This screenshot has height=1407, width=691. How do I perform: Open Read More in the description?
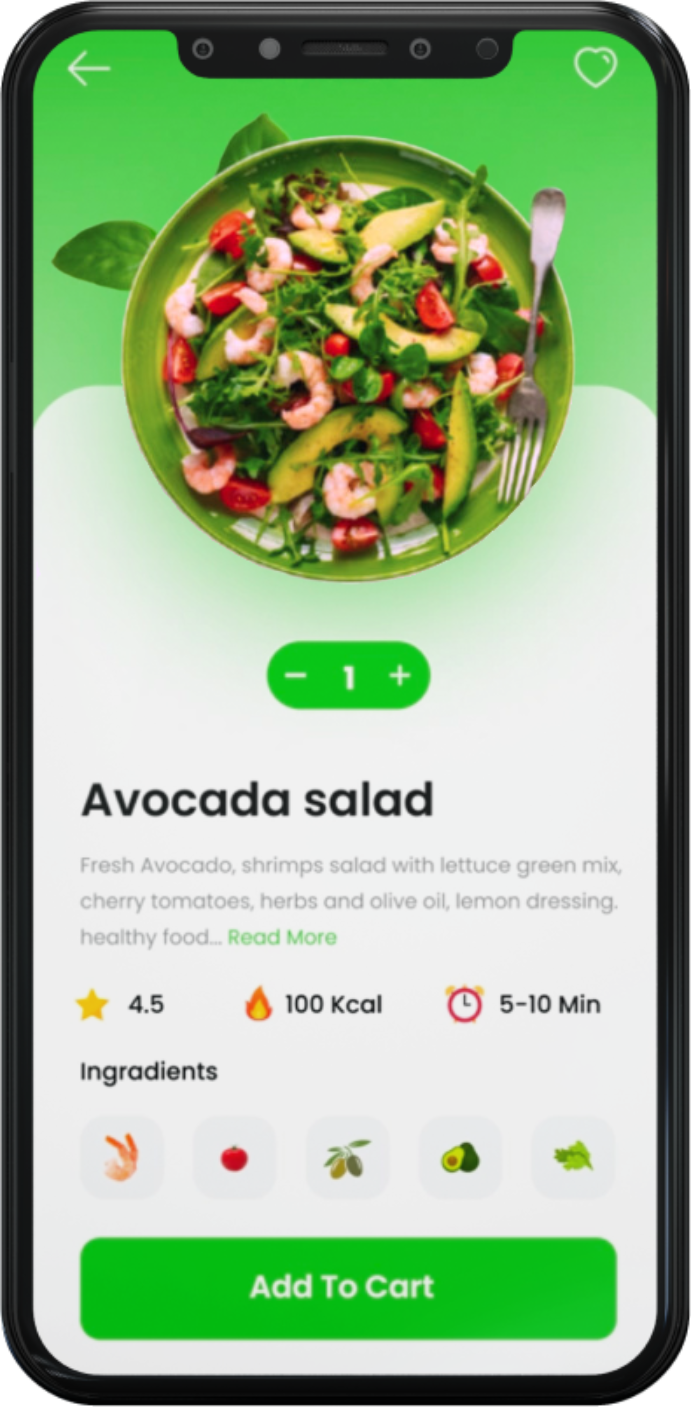point(282,937)
